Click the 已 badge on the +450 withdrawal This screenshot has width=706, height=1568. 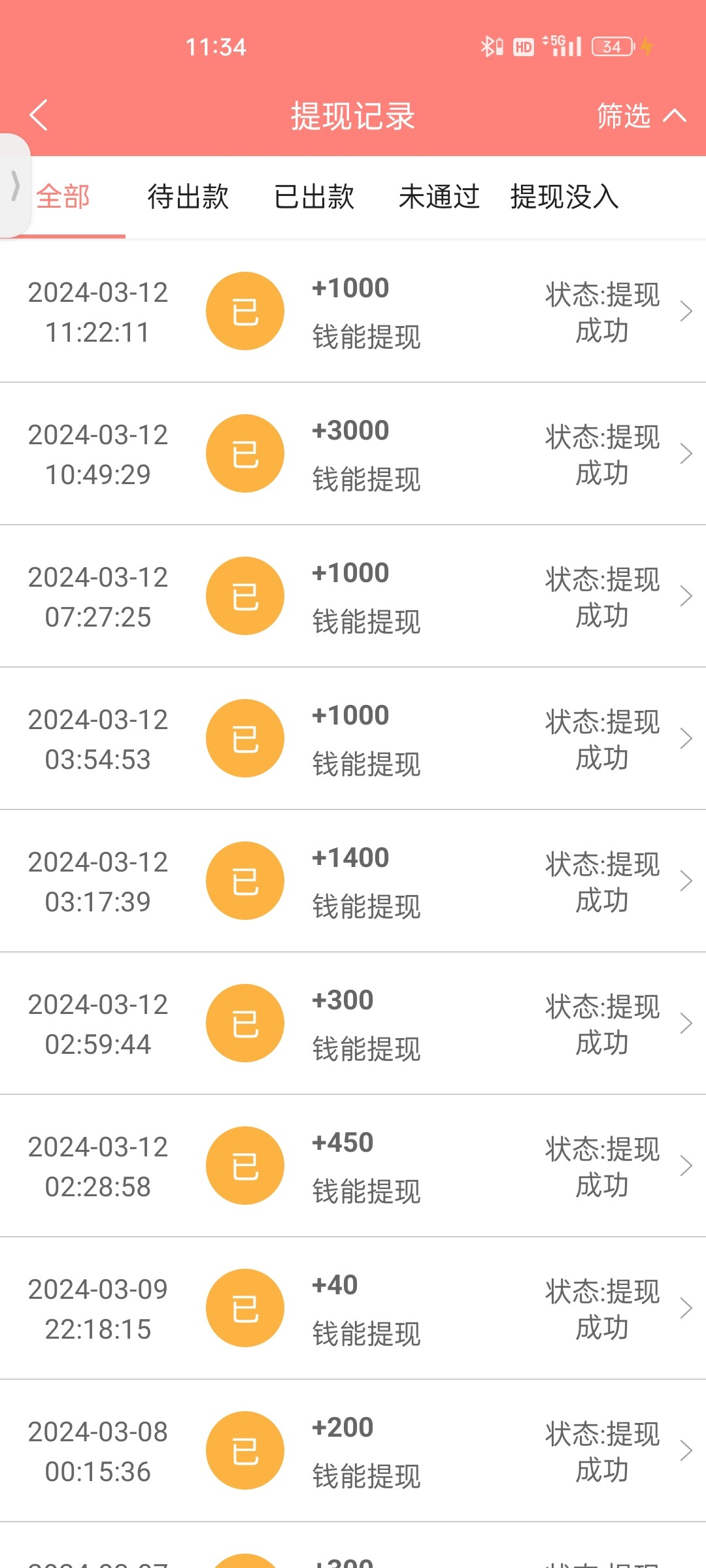(x=244, y=1166)
